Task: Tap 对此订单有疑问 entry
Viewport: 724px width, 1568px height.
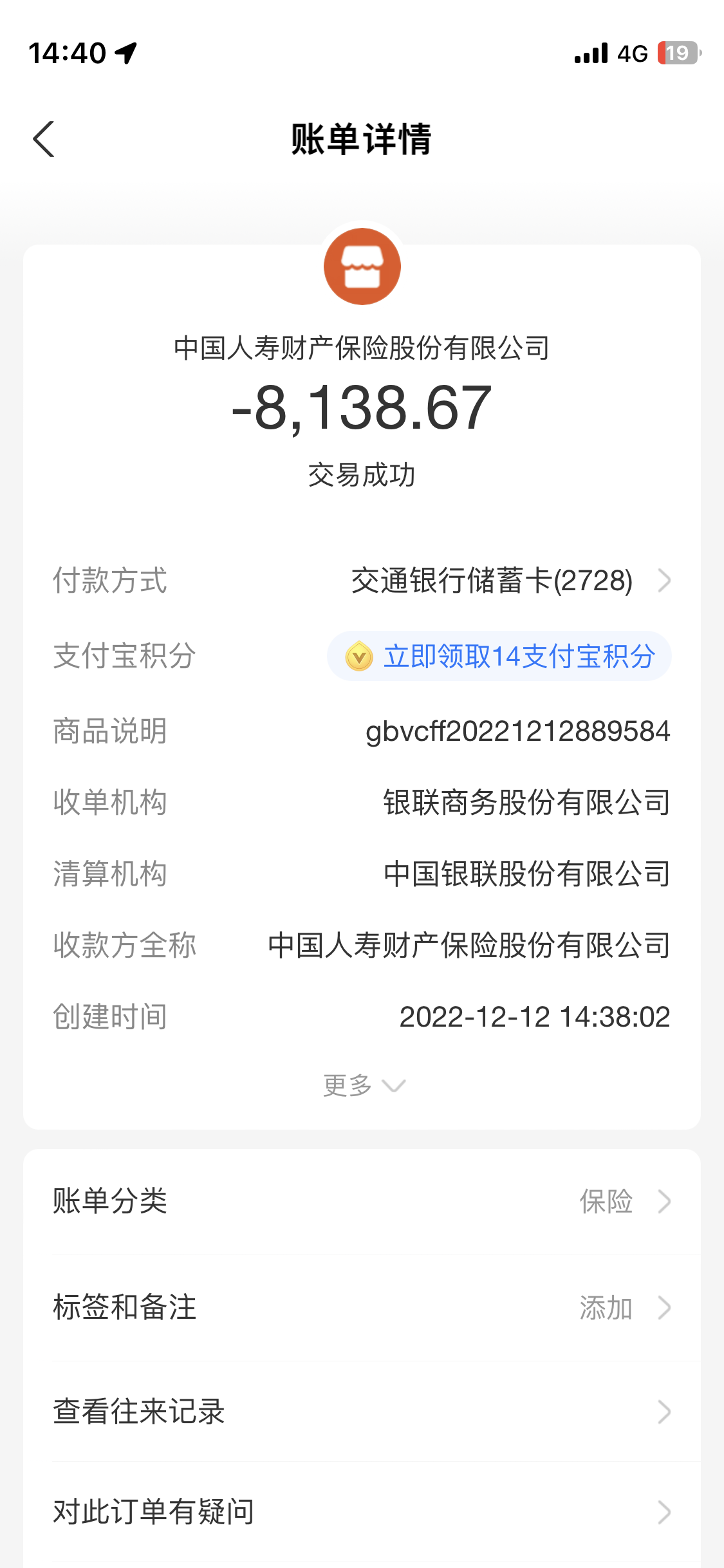Action: pyautogui.click(x=153, y=1513)
